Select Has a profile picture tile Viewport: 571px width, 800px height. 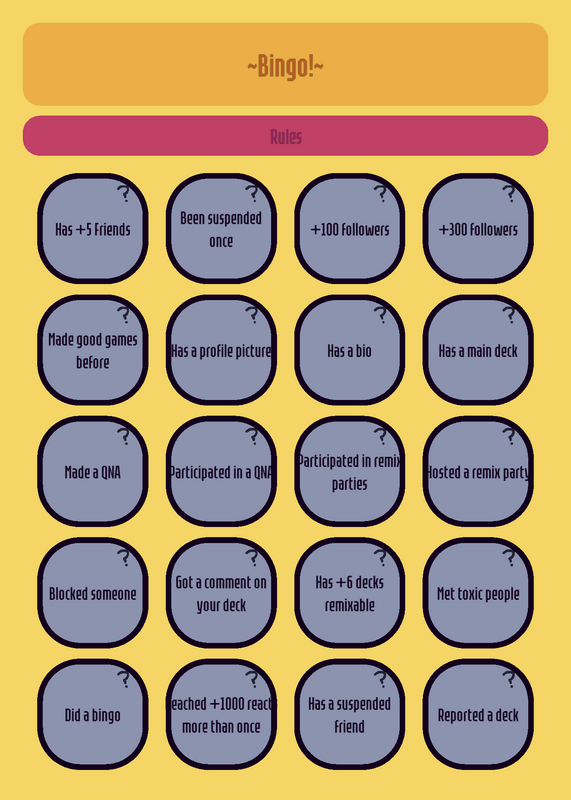tap(221, 350)
